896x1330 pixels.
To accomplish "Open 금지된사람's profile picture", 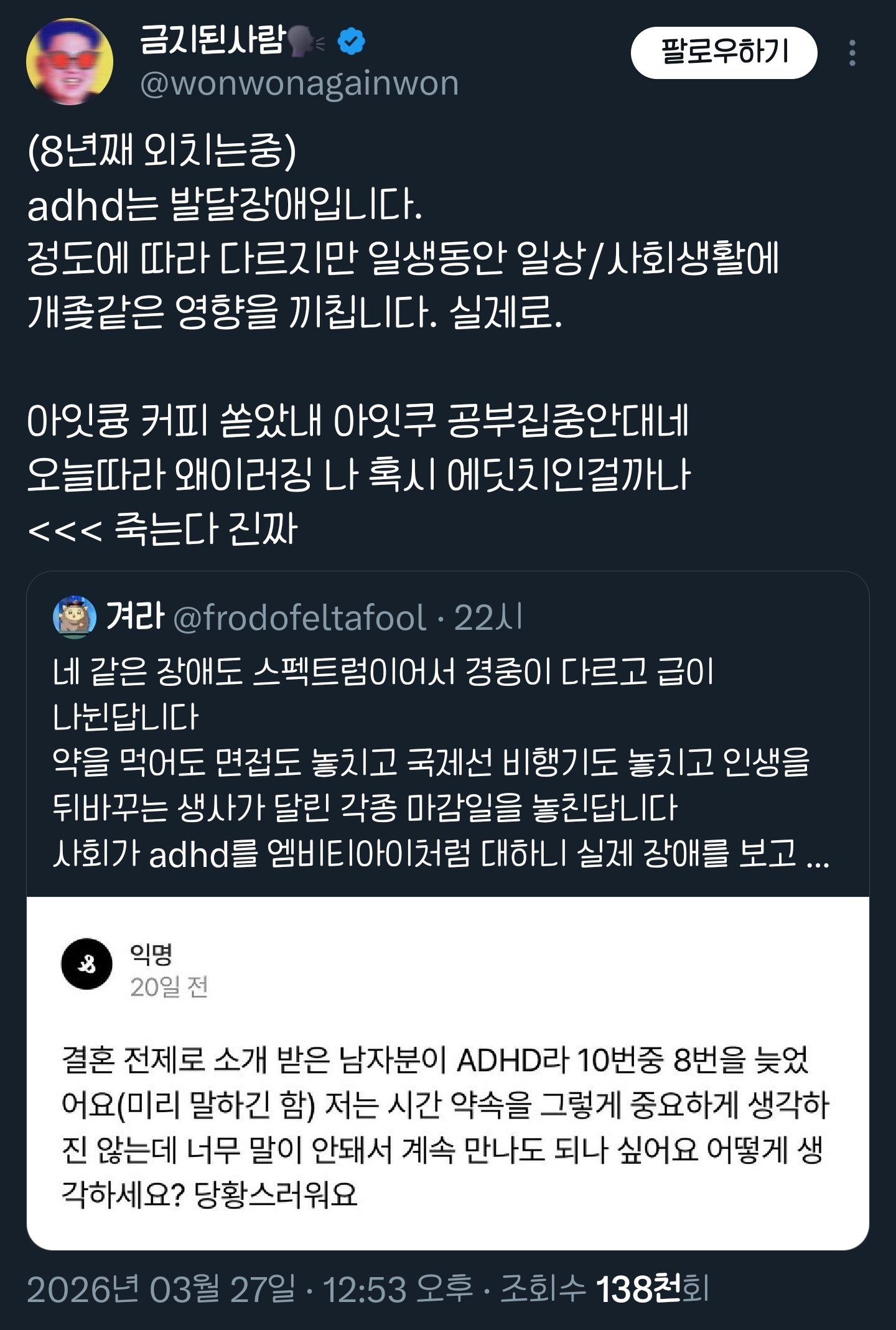I will click(70, 62).
